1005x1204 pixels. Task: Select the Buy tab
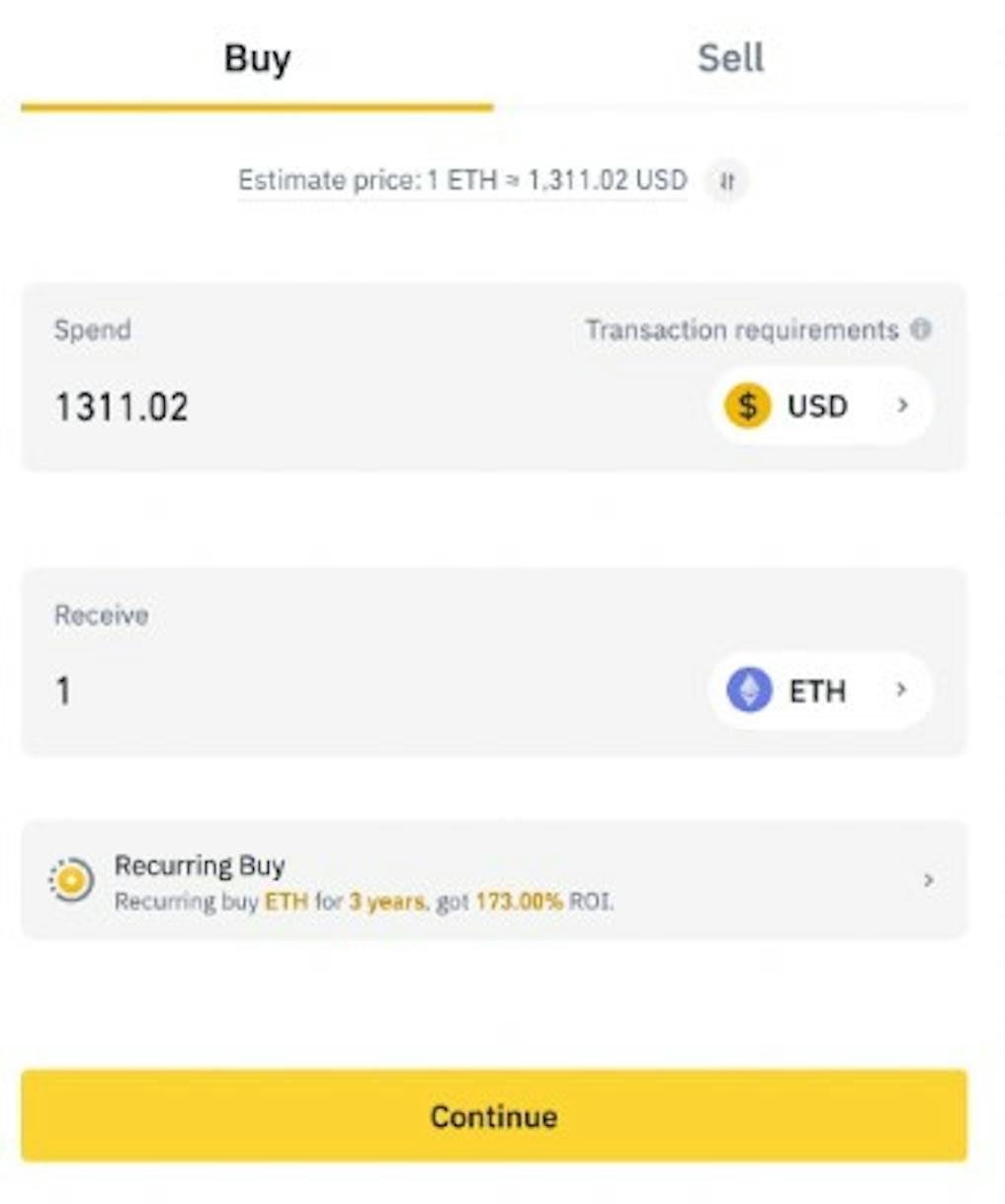click(x=256, y=58)
